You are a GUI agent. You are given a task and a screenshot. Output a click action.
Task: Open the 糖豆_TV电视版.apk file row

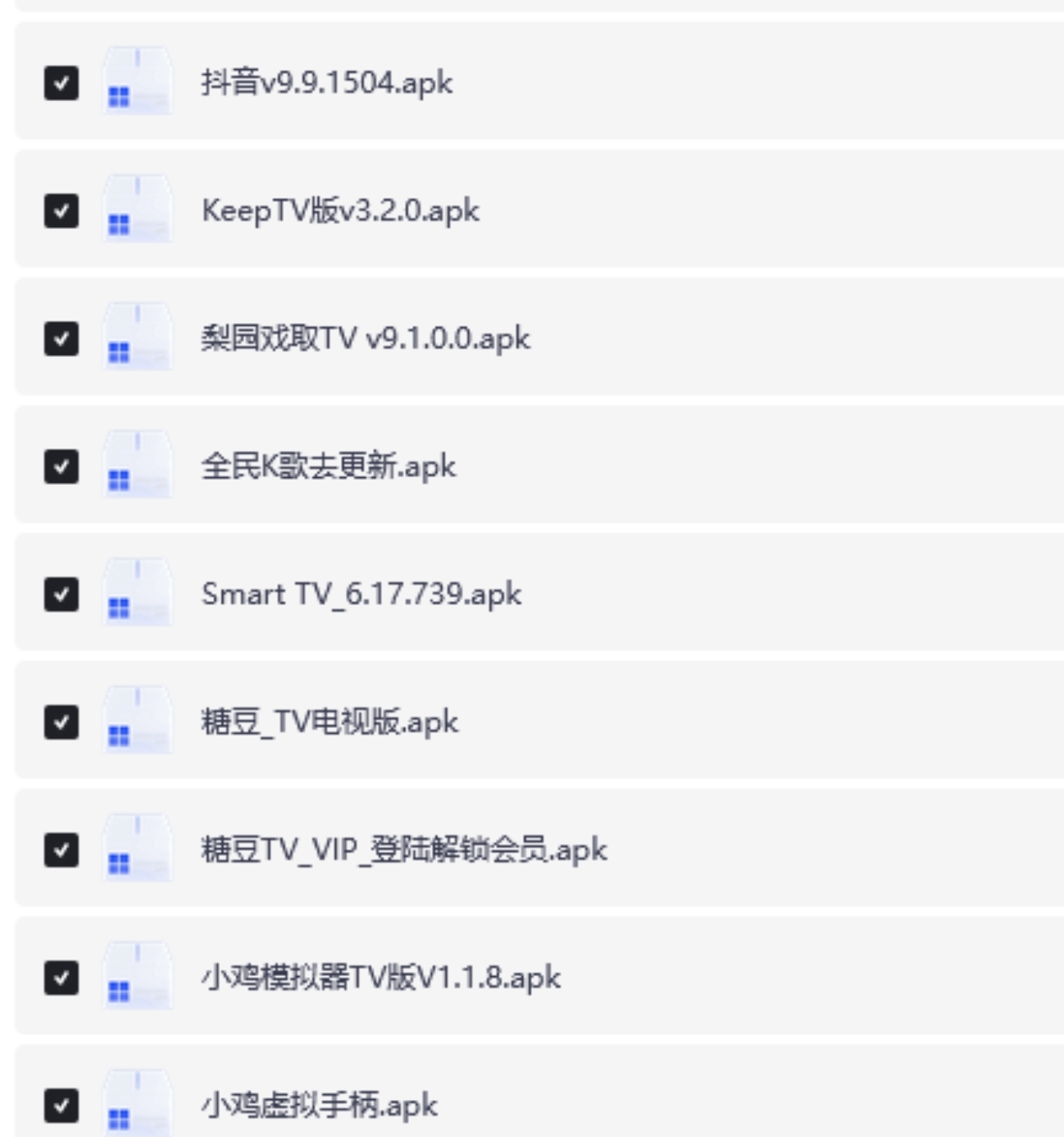[x=330, y=722]
